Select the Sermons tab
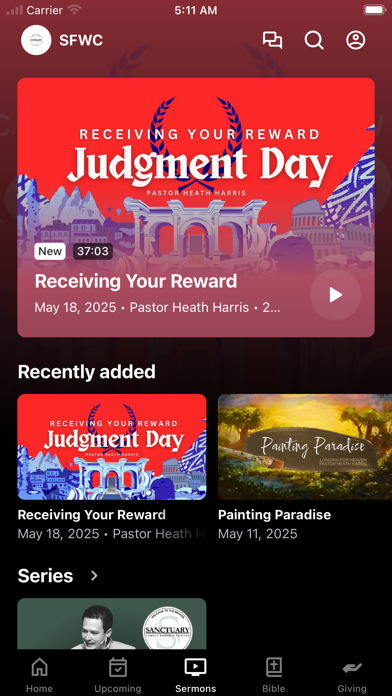Screen dimensions: 392x696 196,675
